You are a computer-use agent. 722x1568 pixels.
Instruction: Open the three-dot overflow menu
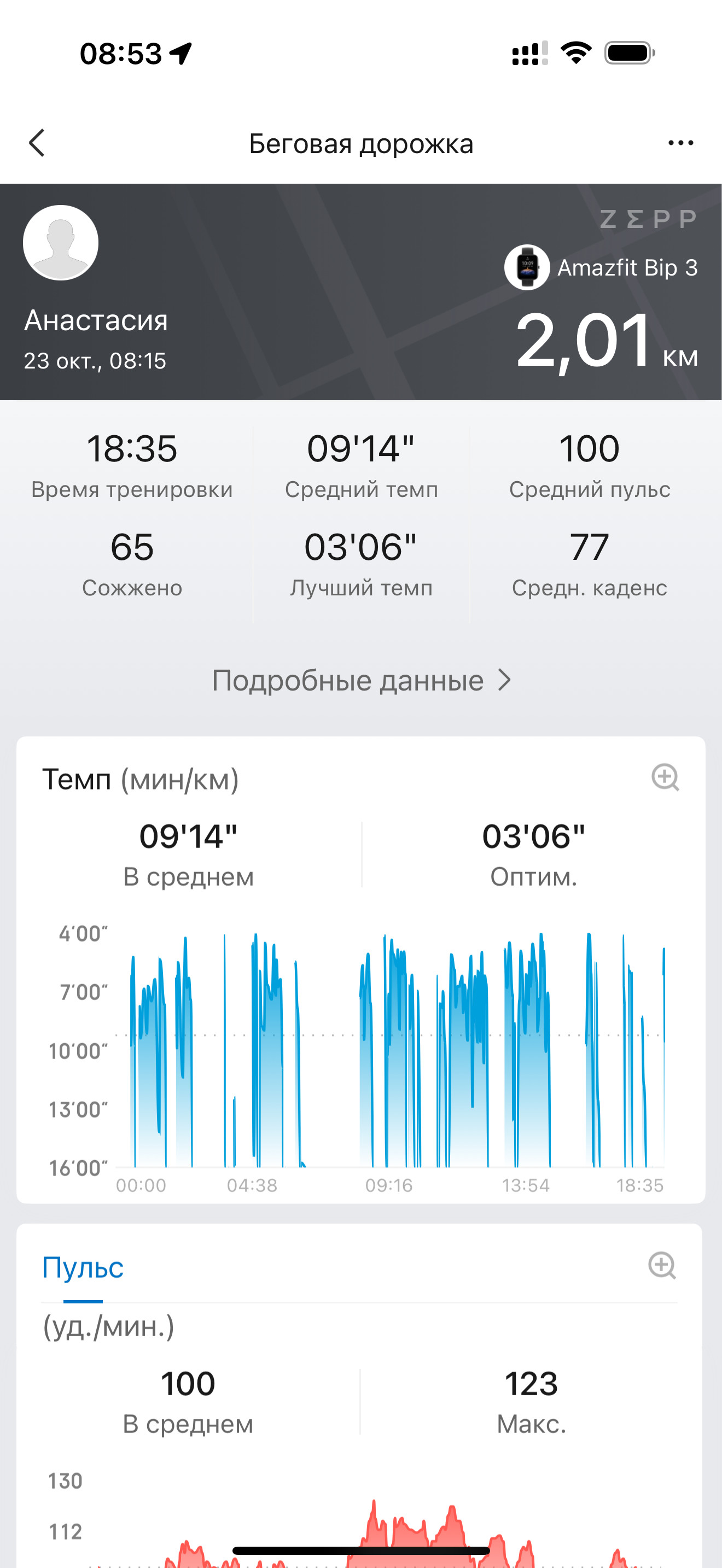[680, 143]
